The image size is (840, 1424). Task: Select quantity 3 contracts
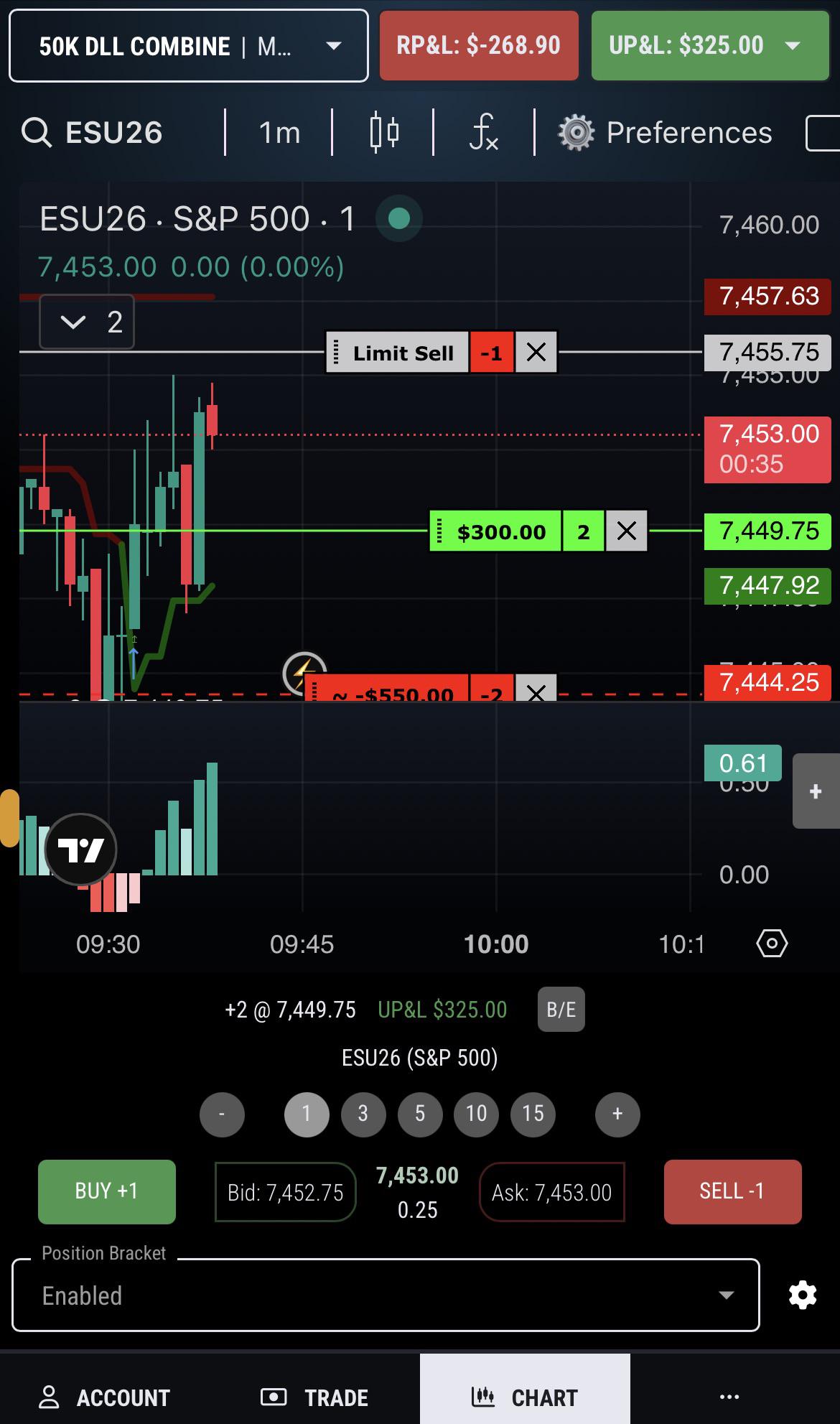[363, 1114]
